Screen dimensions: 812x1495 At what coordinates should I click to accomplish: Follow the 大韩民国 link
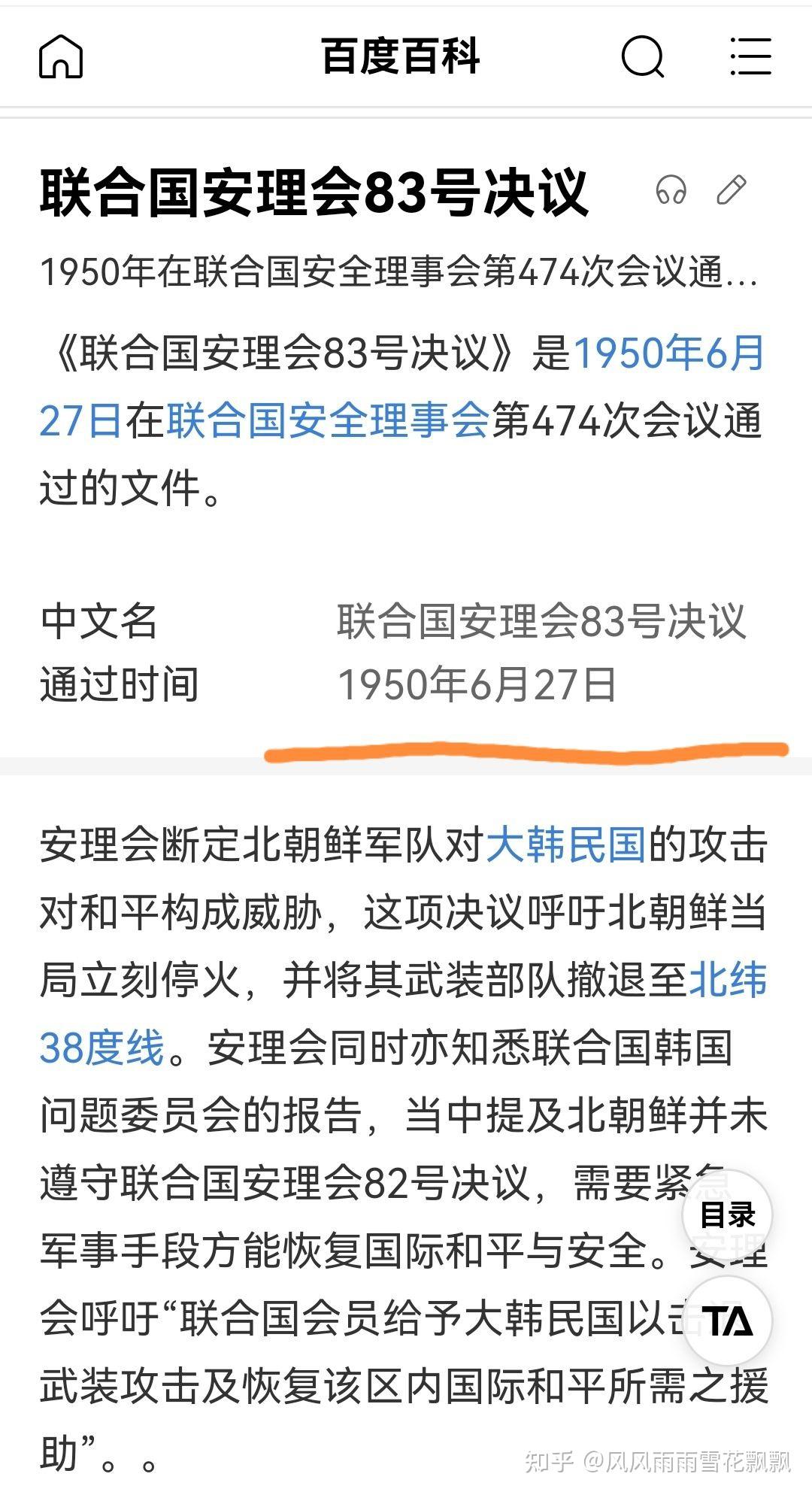coord(566,845)
